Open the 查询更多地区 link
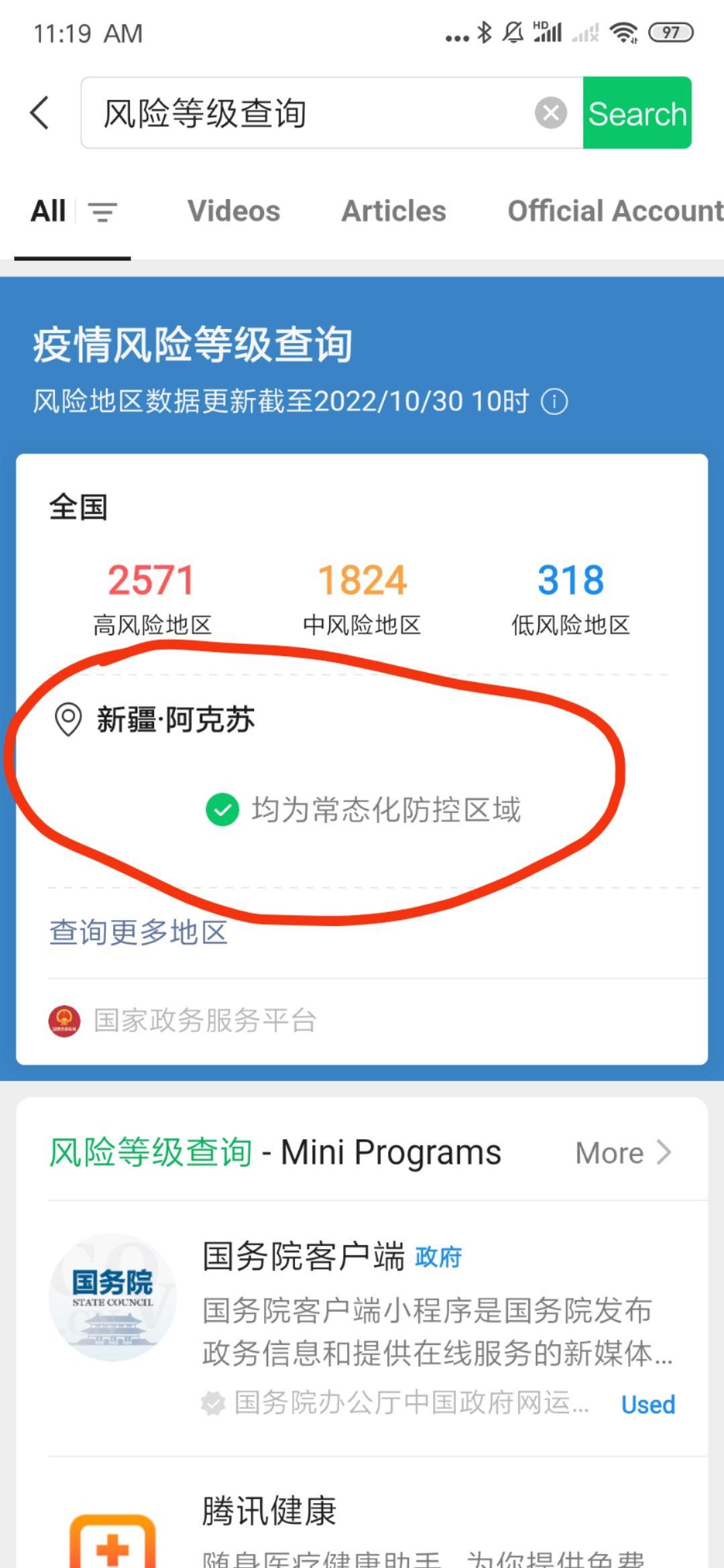The height and width of the screenshot is (1568, 724). (139, 932)
